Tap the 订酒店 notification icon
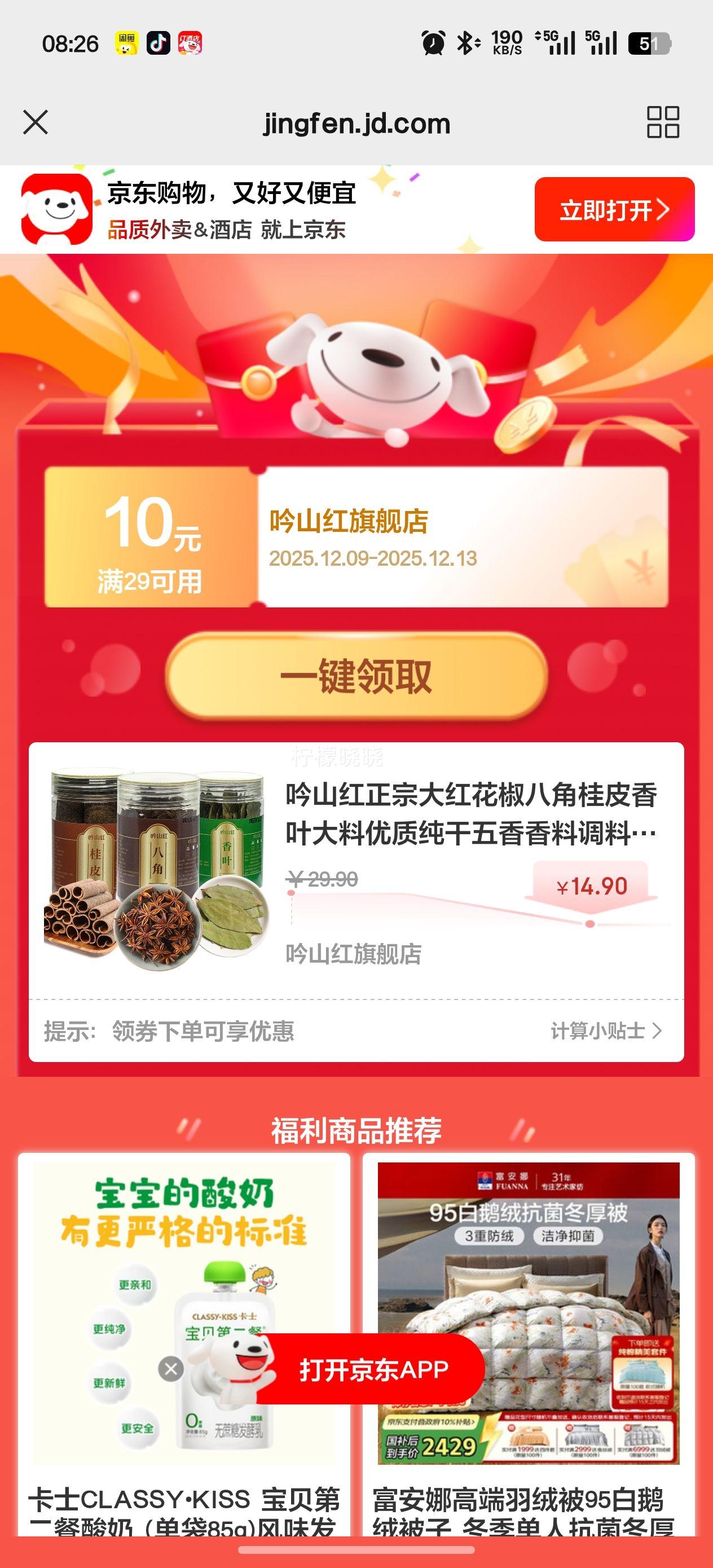 tap(190, 43)
